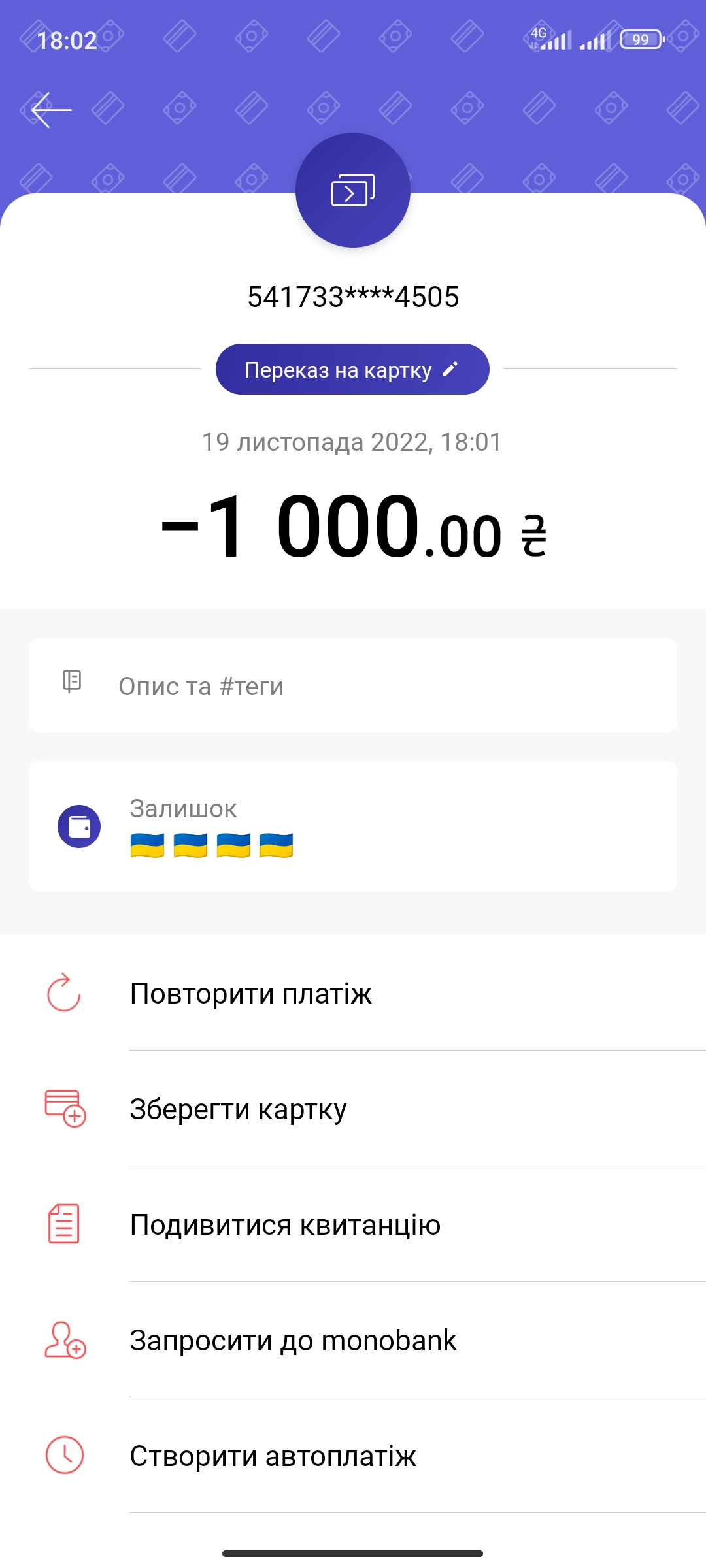Go back using the arrow icon
The width and height of the screenshot is (706, 1568).
pyautogui.click(x=51, y=110)
